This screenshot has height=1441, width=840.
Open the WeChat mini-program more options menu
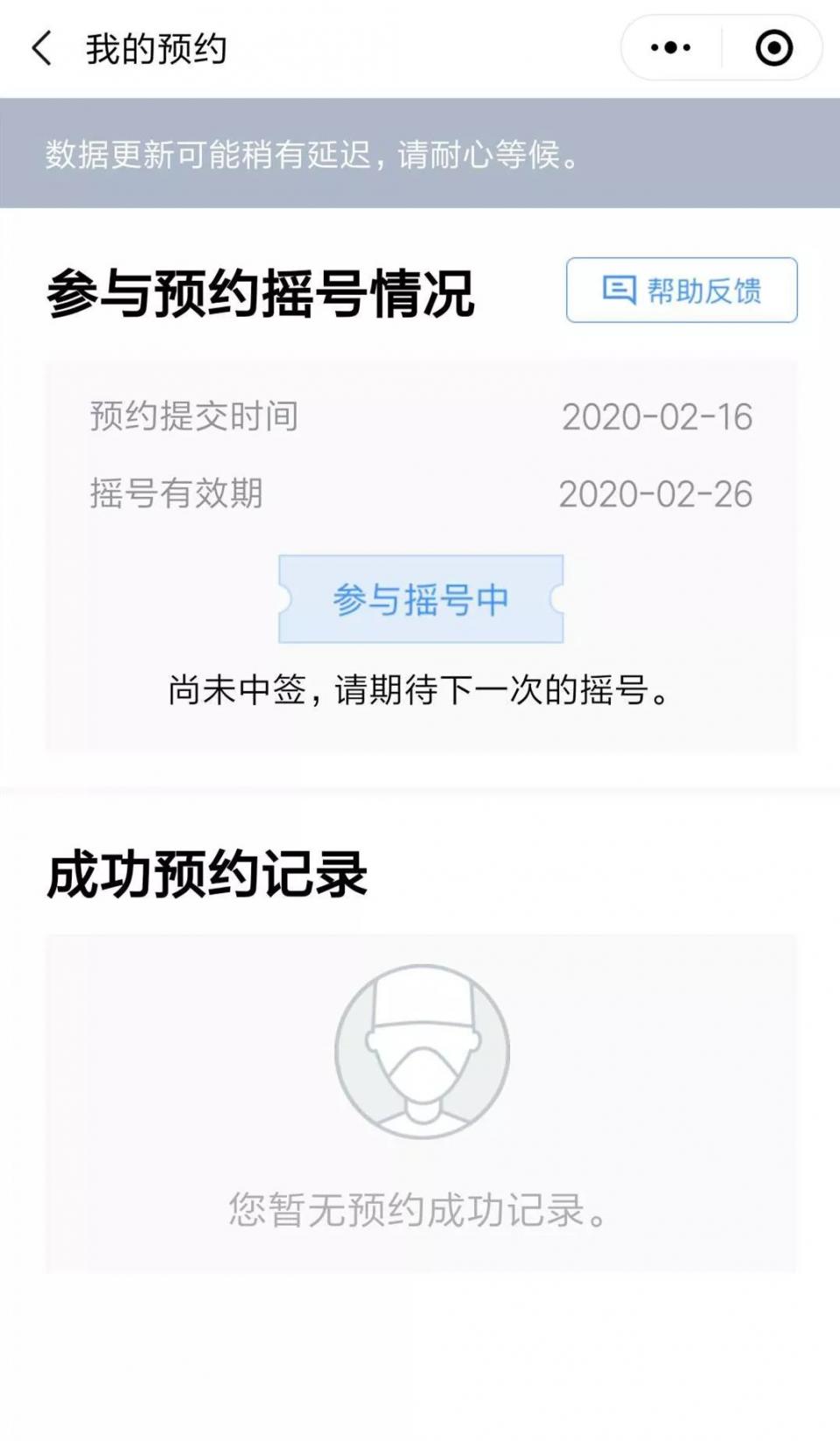pos(670,48)
